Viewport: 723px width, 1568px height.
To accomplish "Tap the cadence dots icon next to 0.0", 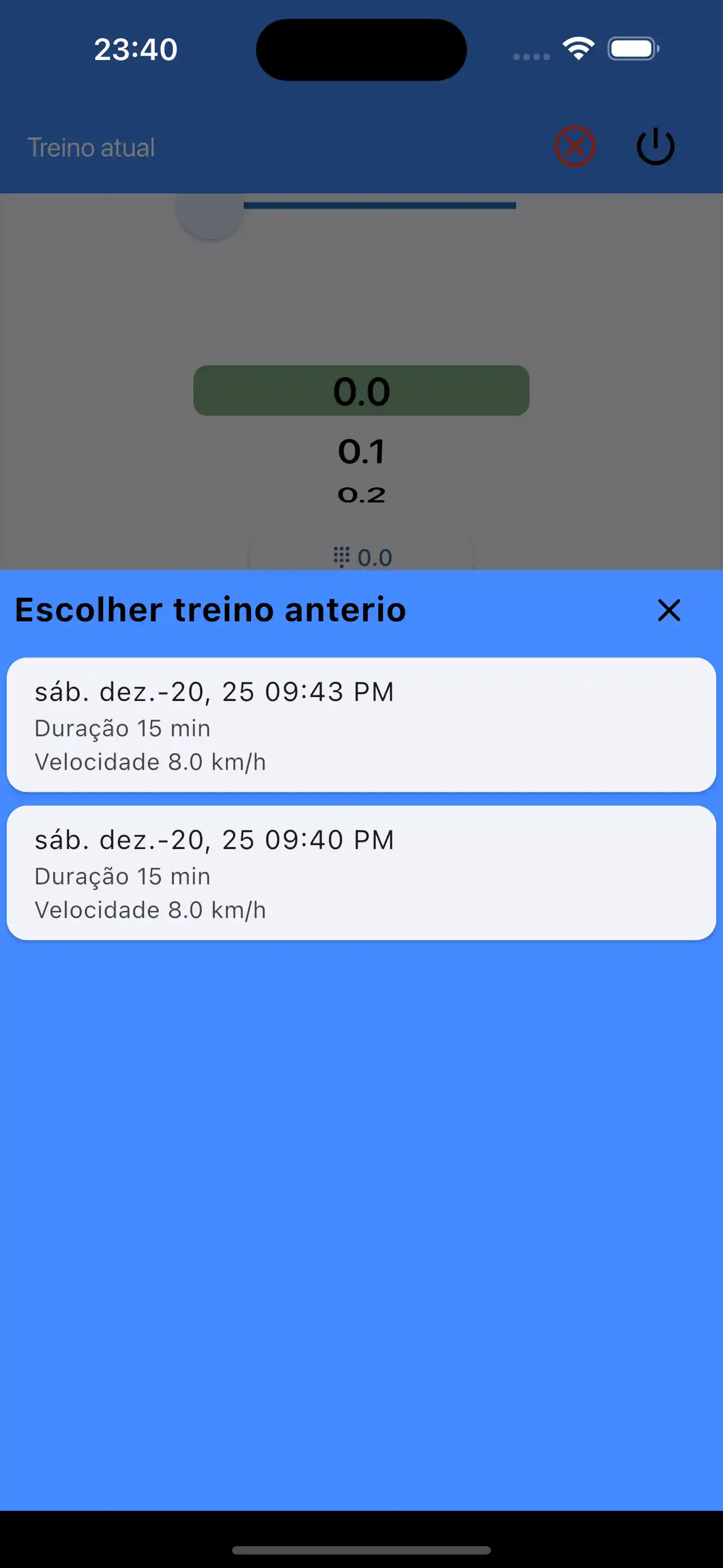I will 342,556.
